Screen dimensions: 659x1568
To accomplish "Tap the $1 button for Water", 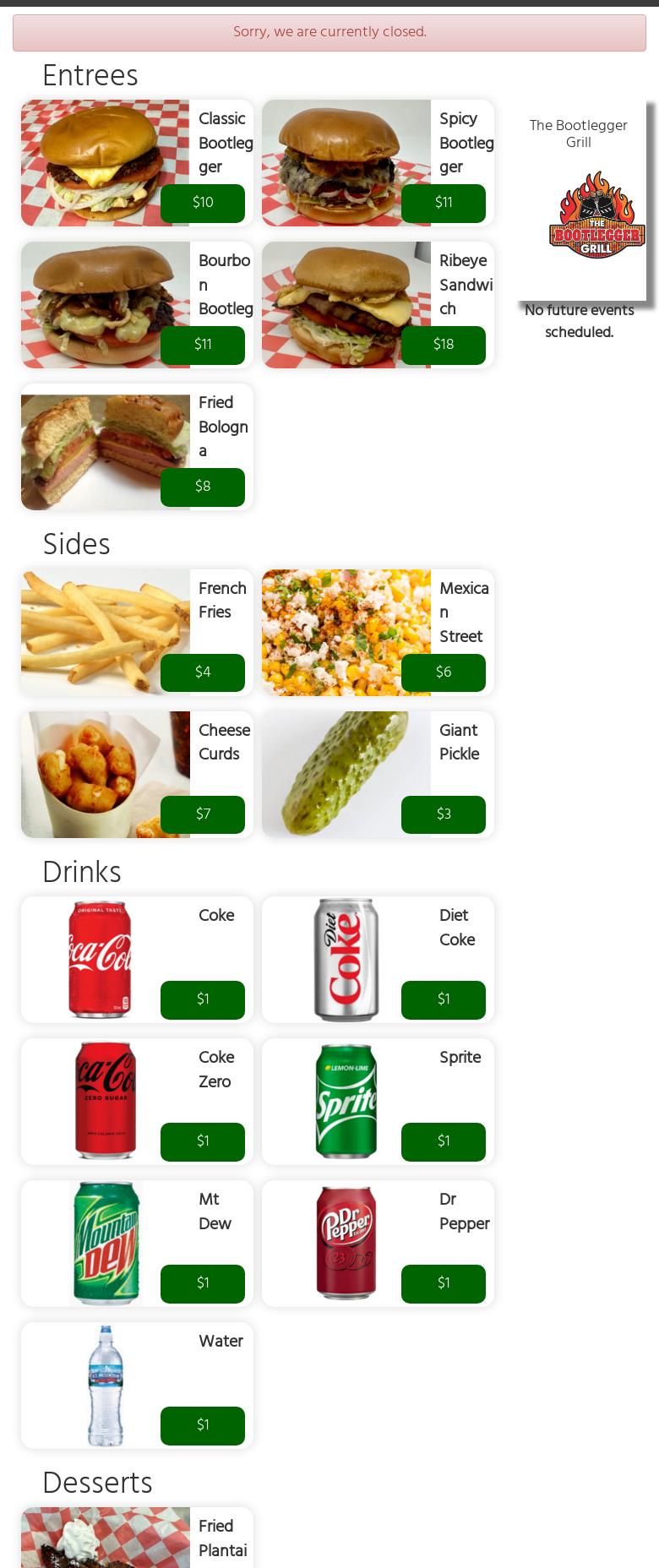I will pyautogui.click(x=202, y=1425).
